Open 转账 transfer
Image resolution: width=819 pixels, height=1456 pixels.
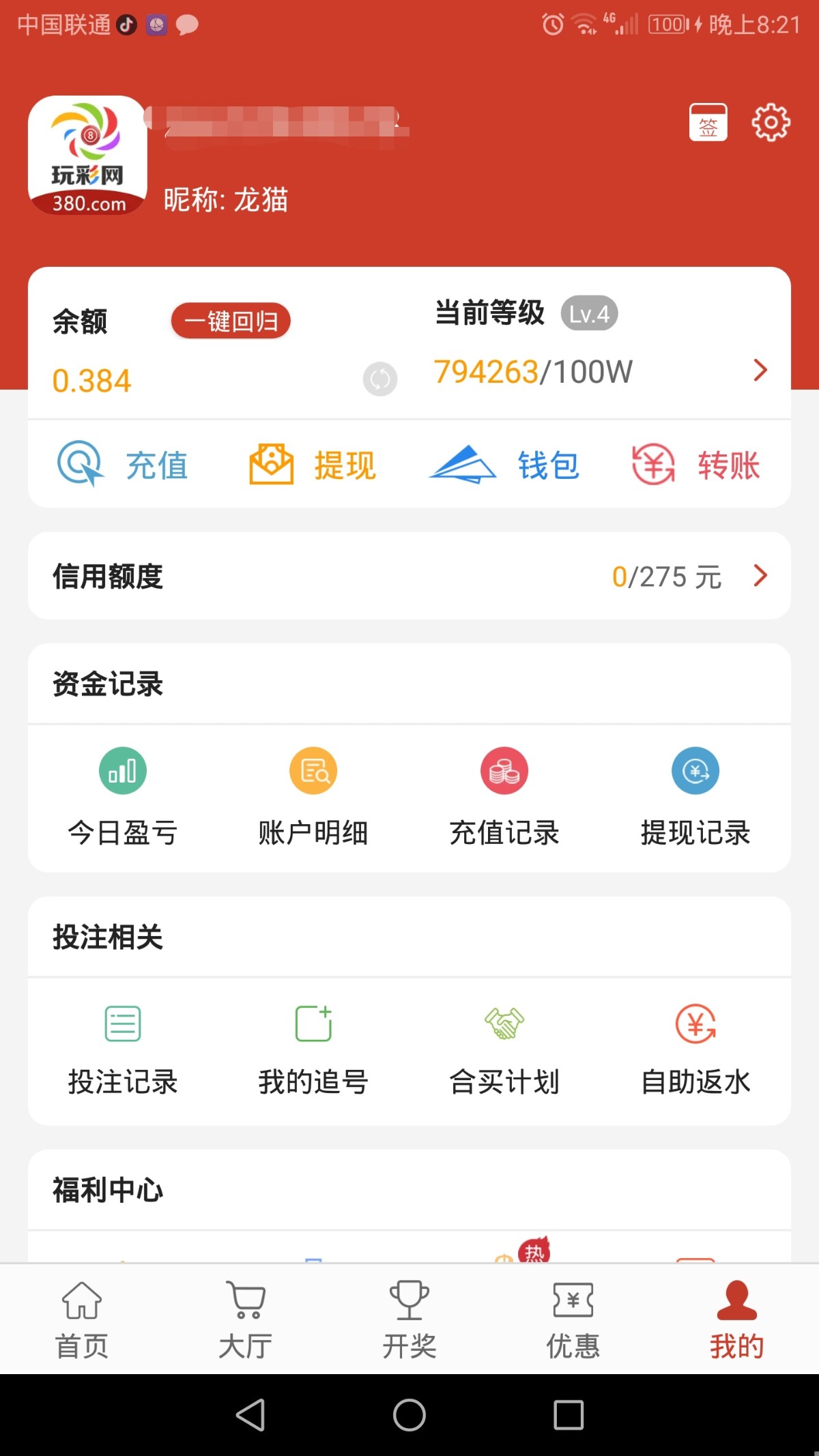[x=696, y=465]
